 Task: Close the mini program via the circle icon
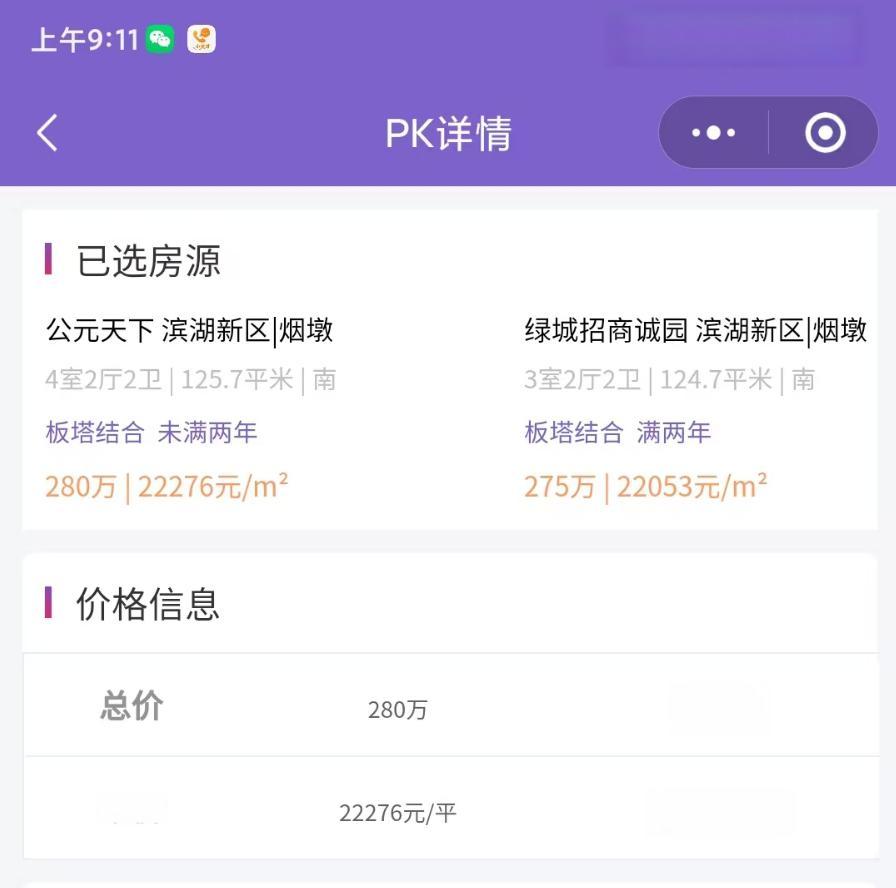tap(825, 133)
